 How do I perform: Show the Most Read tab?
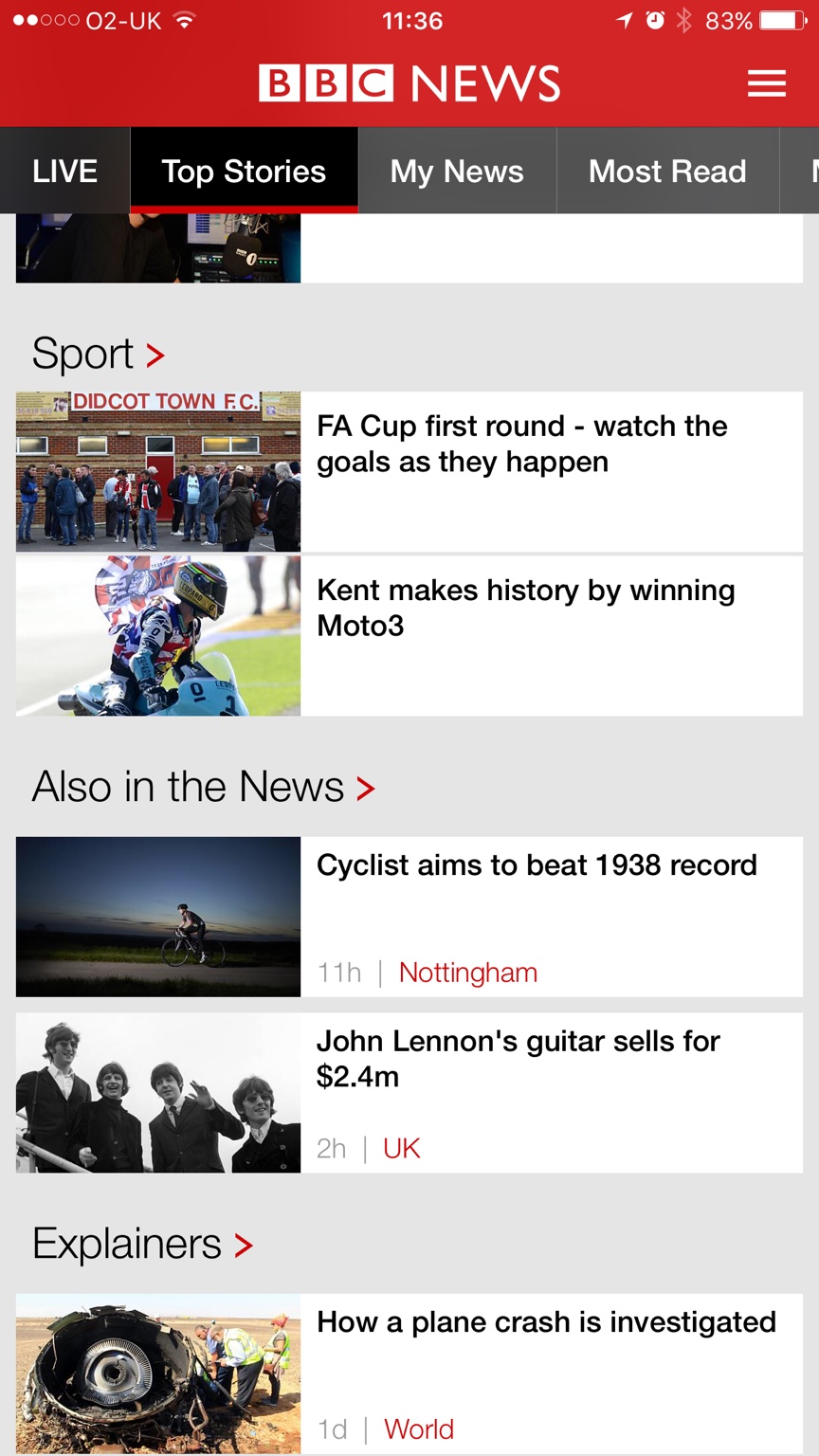click(667, 172)
